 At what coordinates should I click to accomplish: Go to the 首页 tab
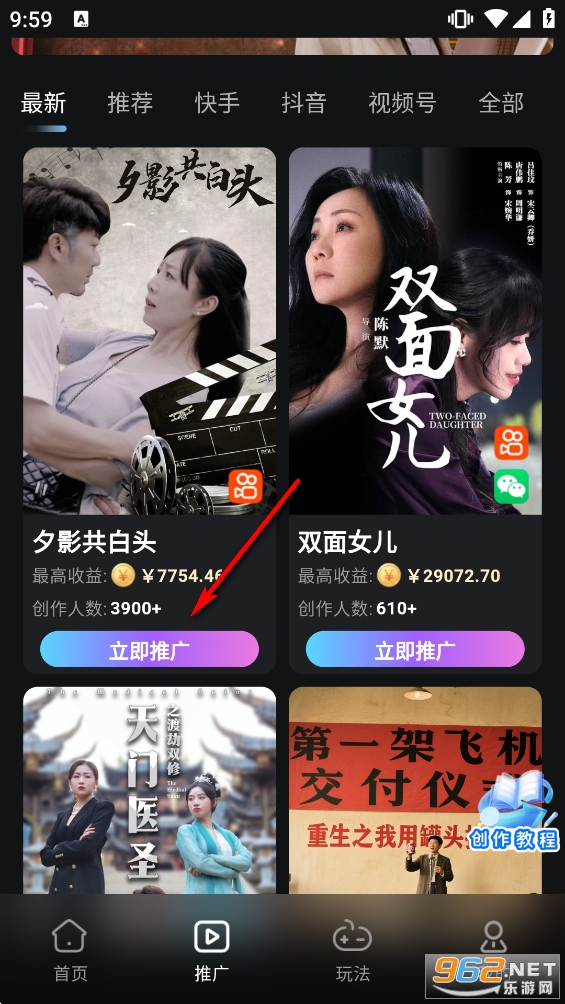coord(70,951)
